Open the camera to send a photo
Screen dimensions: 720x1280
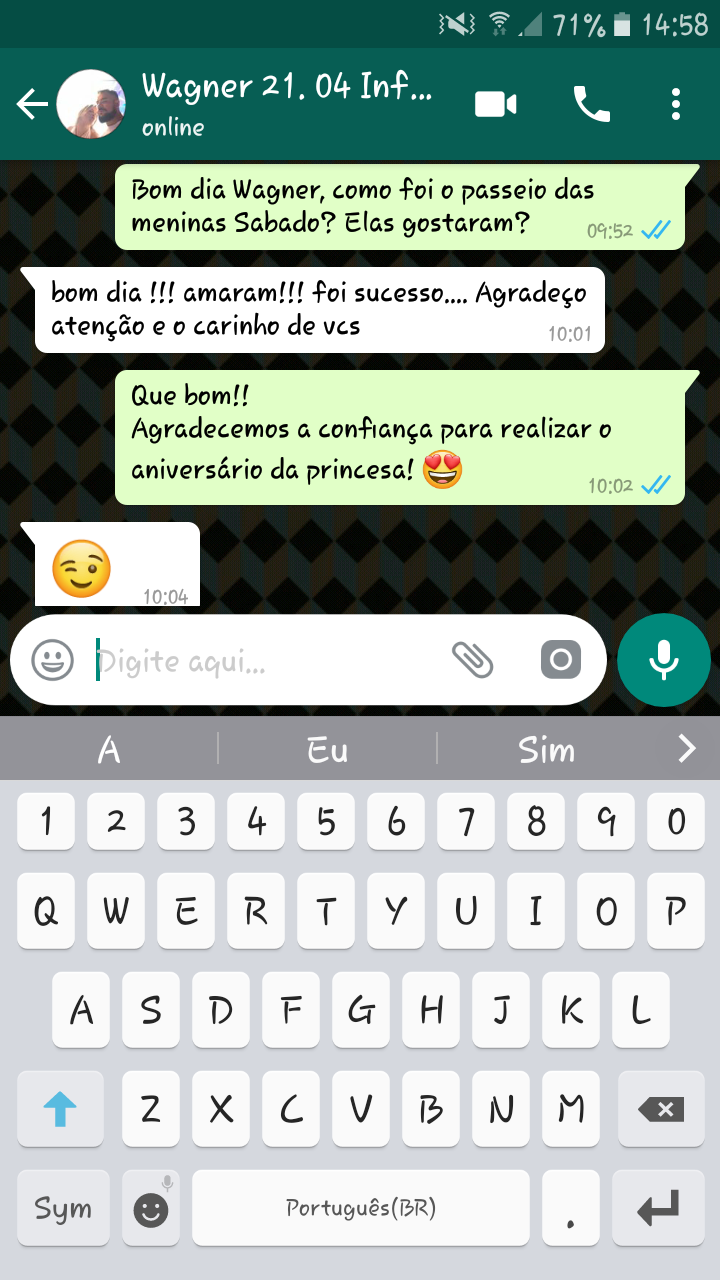click(x=560, y=659)
